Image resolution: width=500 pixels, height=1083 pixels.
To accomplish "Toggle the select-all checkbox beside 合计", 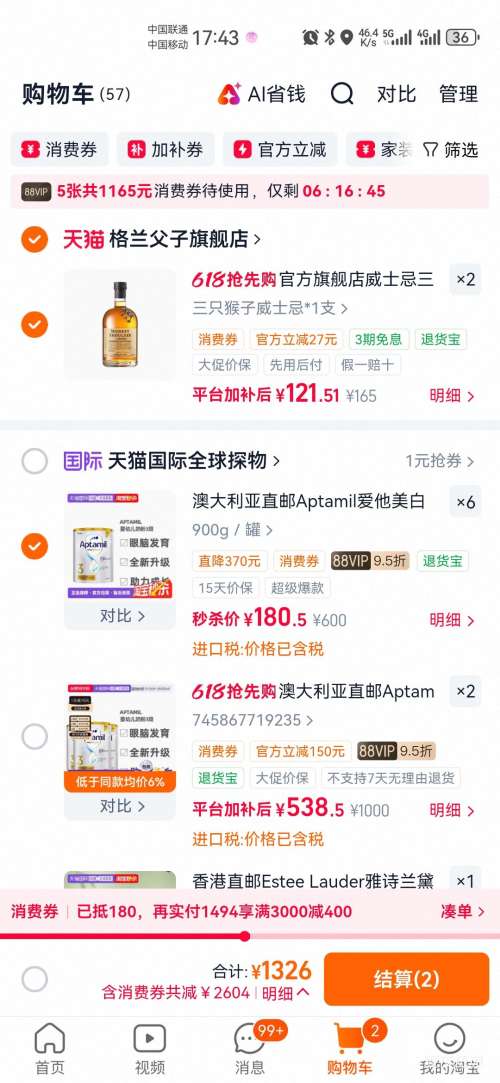I will coord(35,979).
